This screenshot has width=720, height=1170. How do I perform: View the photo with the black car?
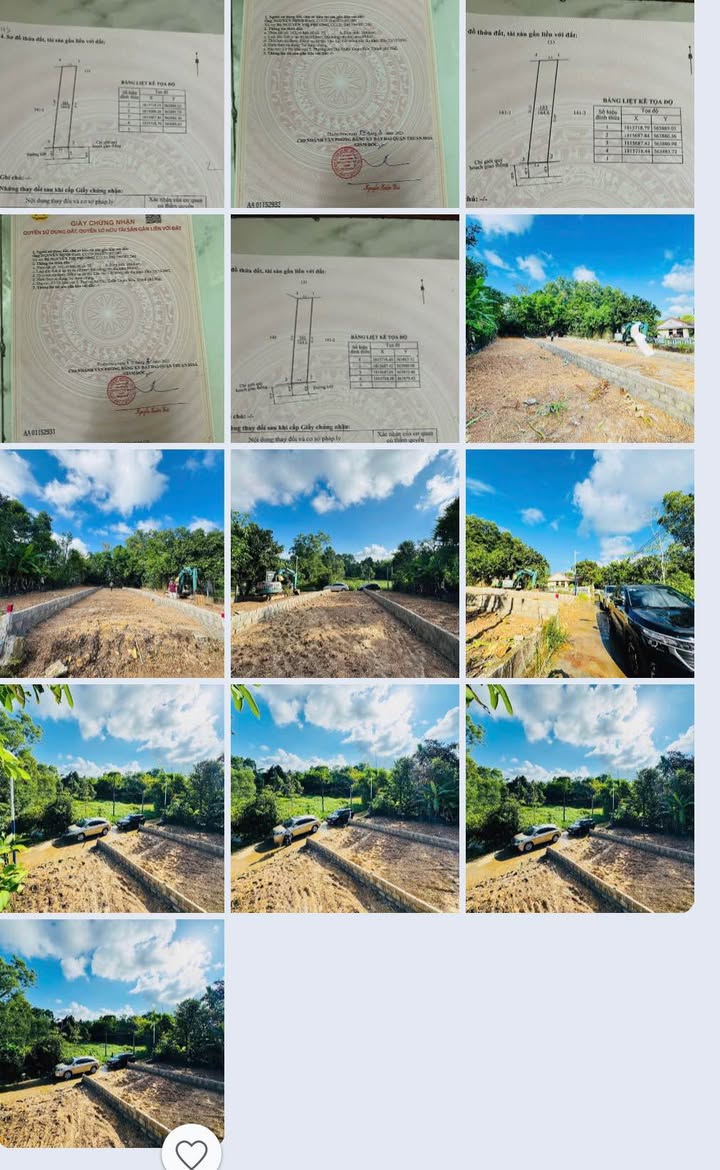pyautogui.click(x=580, y=563)
